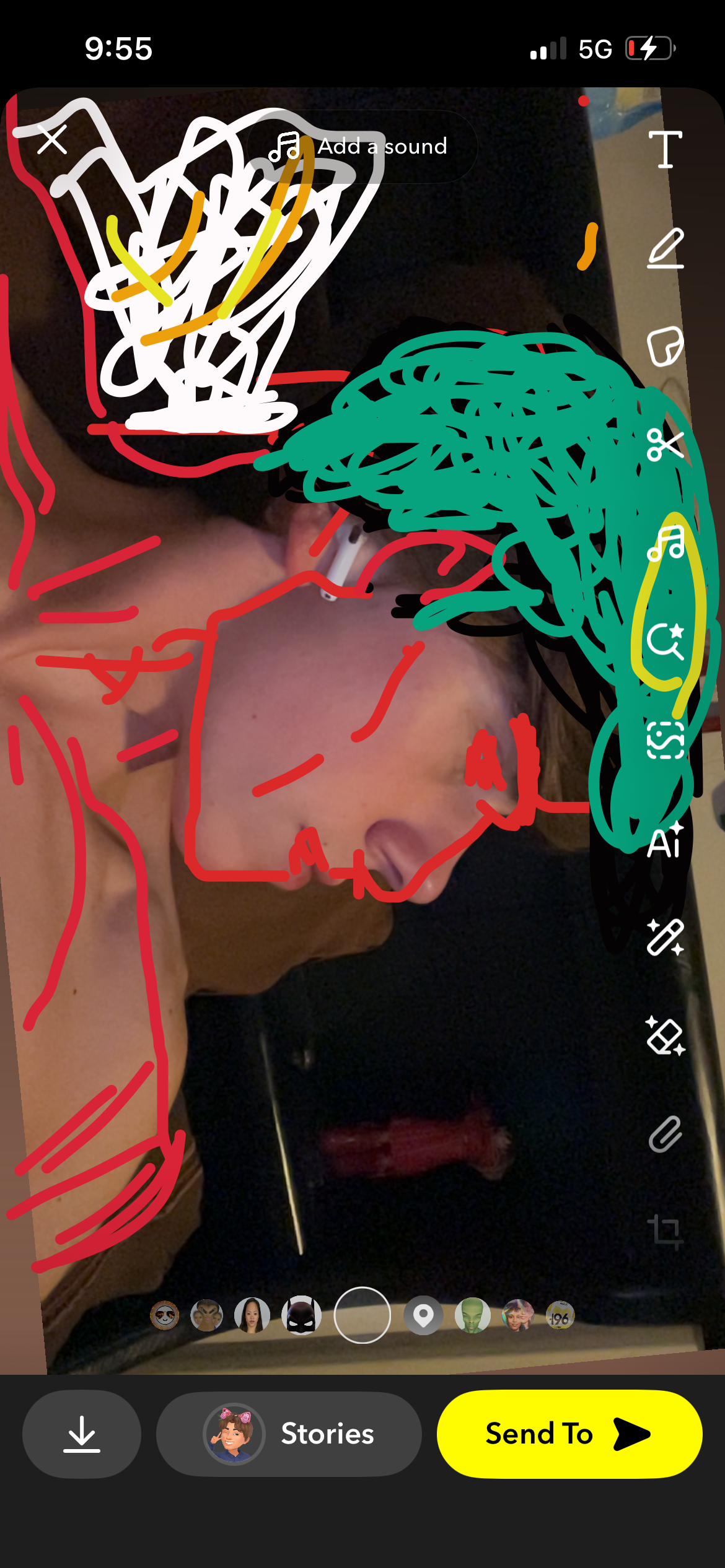Open the magic pencil tool

coord(666,938)
